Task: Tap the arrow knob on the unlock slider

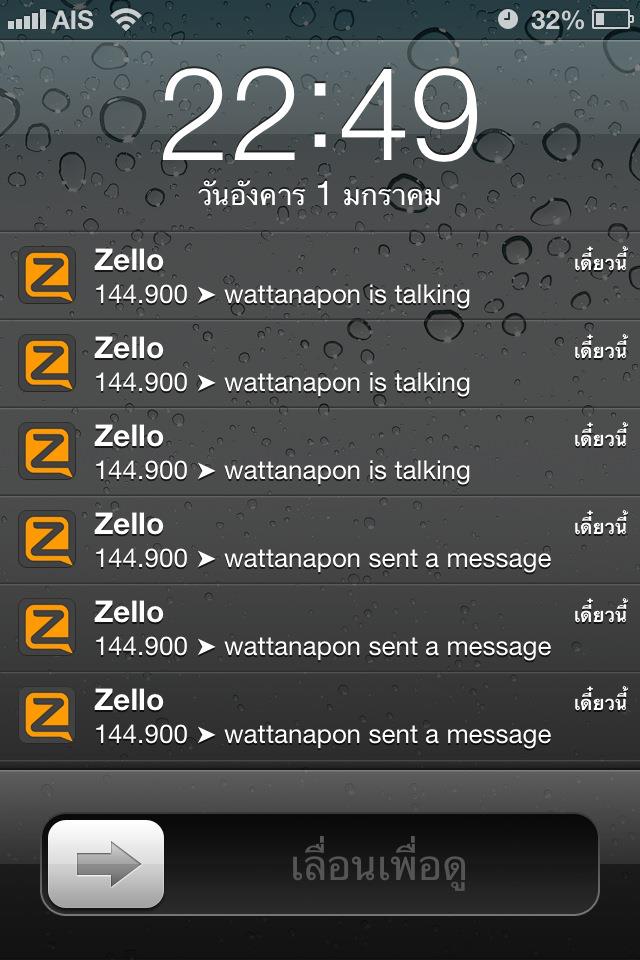Action: pos(106,864)
